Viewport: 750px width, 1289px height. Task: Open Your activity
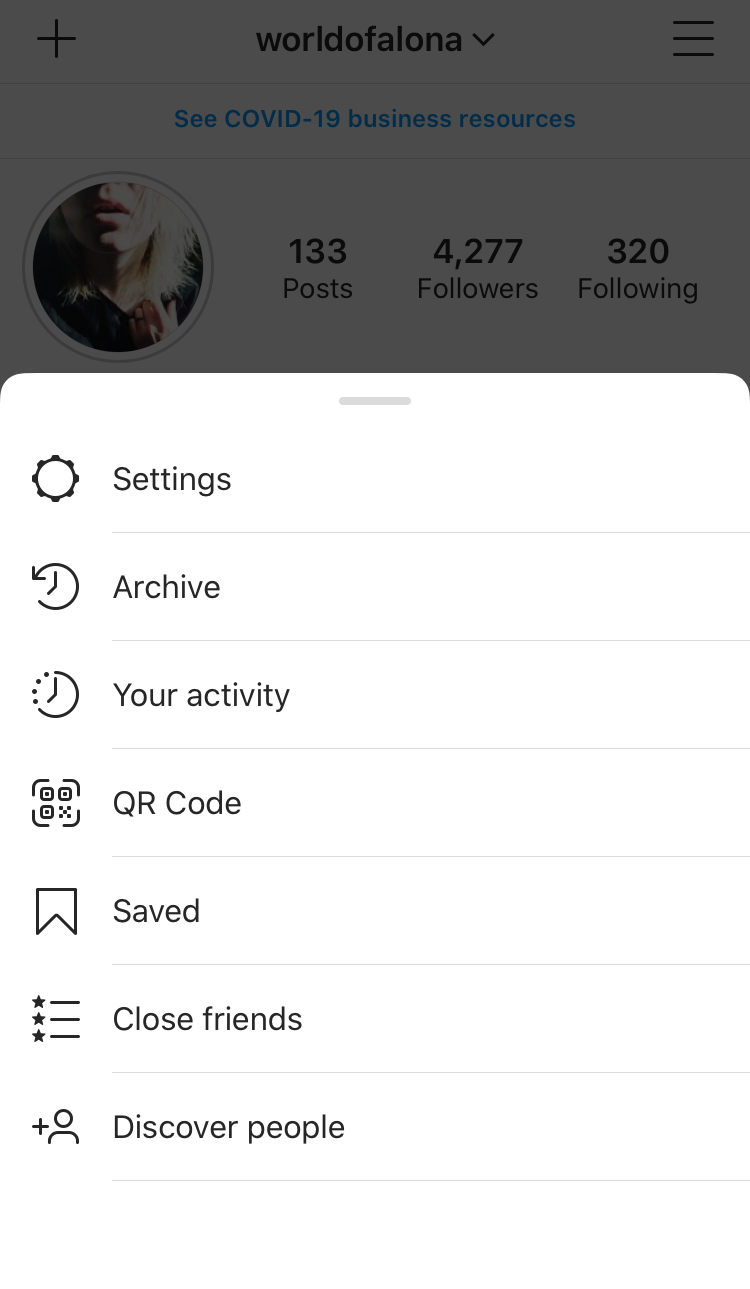tap(201, 695)
